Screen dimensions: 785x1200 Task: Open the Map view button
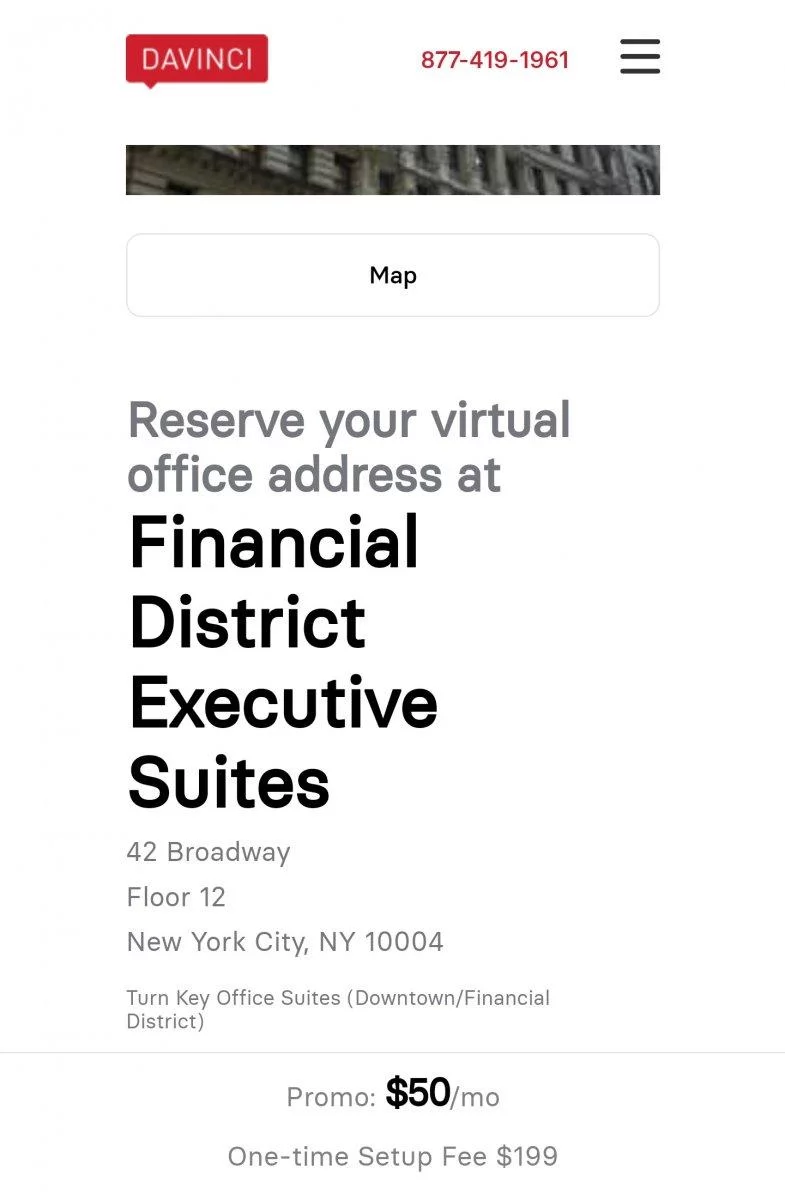pyautogui.click(x=392, y=275)
